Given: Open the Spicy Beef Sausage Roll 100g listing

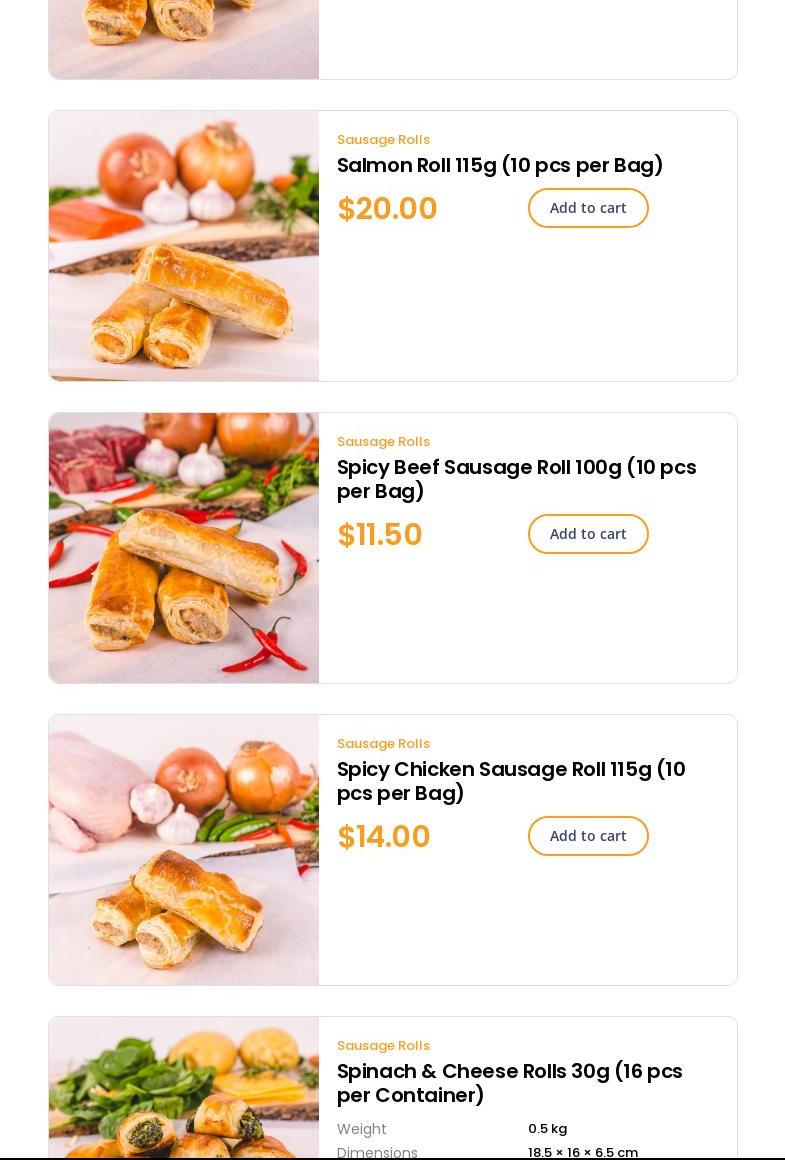Looking at the screenshot, I should (517, 479).
